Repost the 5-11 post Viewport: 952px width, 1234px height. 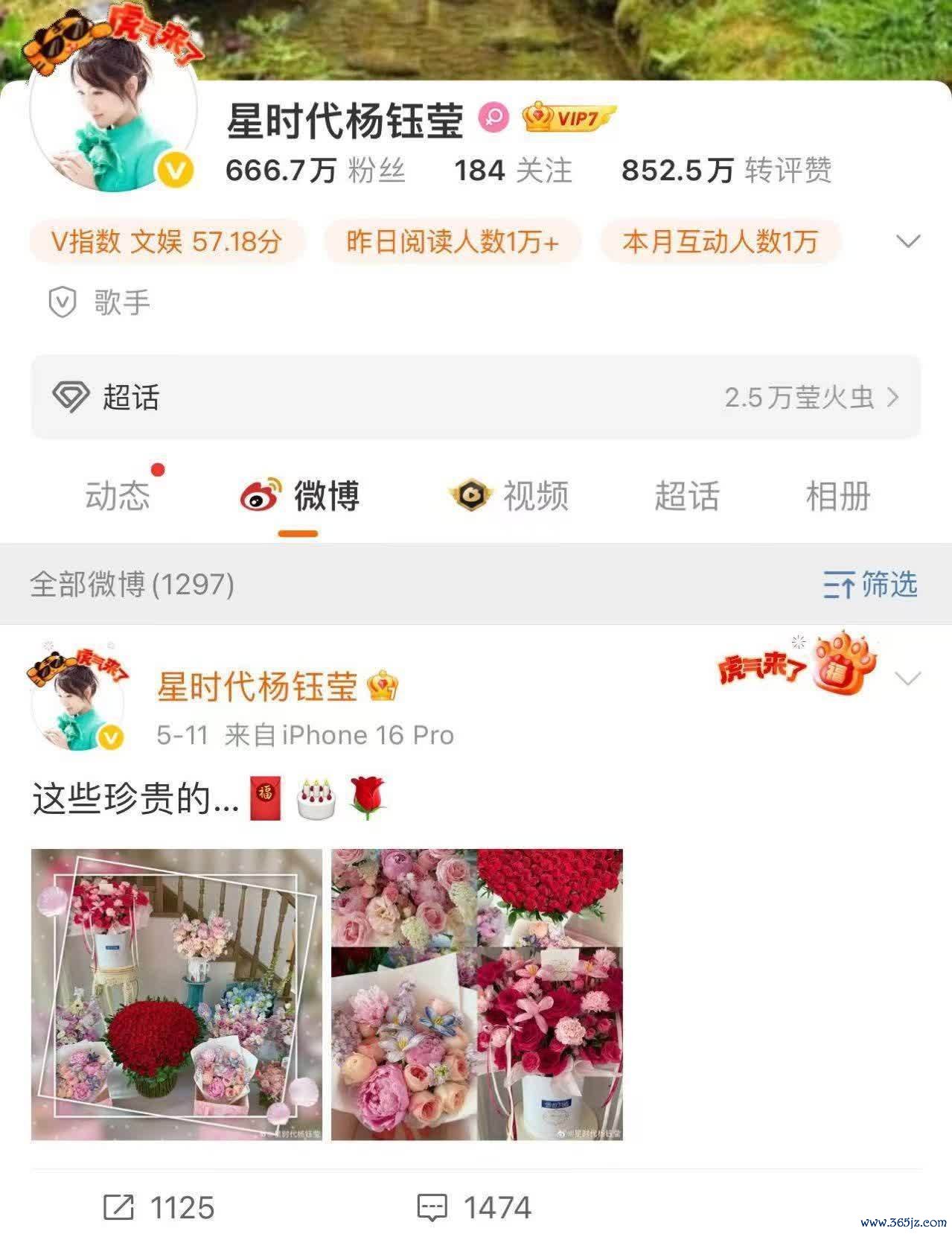click(159, 1207)
